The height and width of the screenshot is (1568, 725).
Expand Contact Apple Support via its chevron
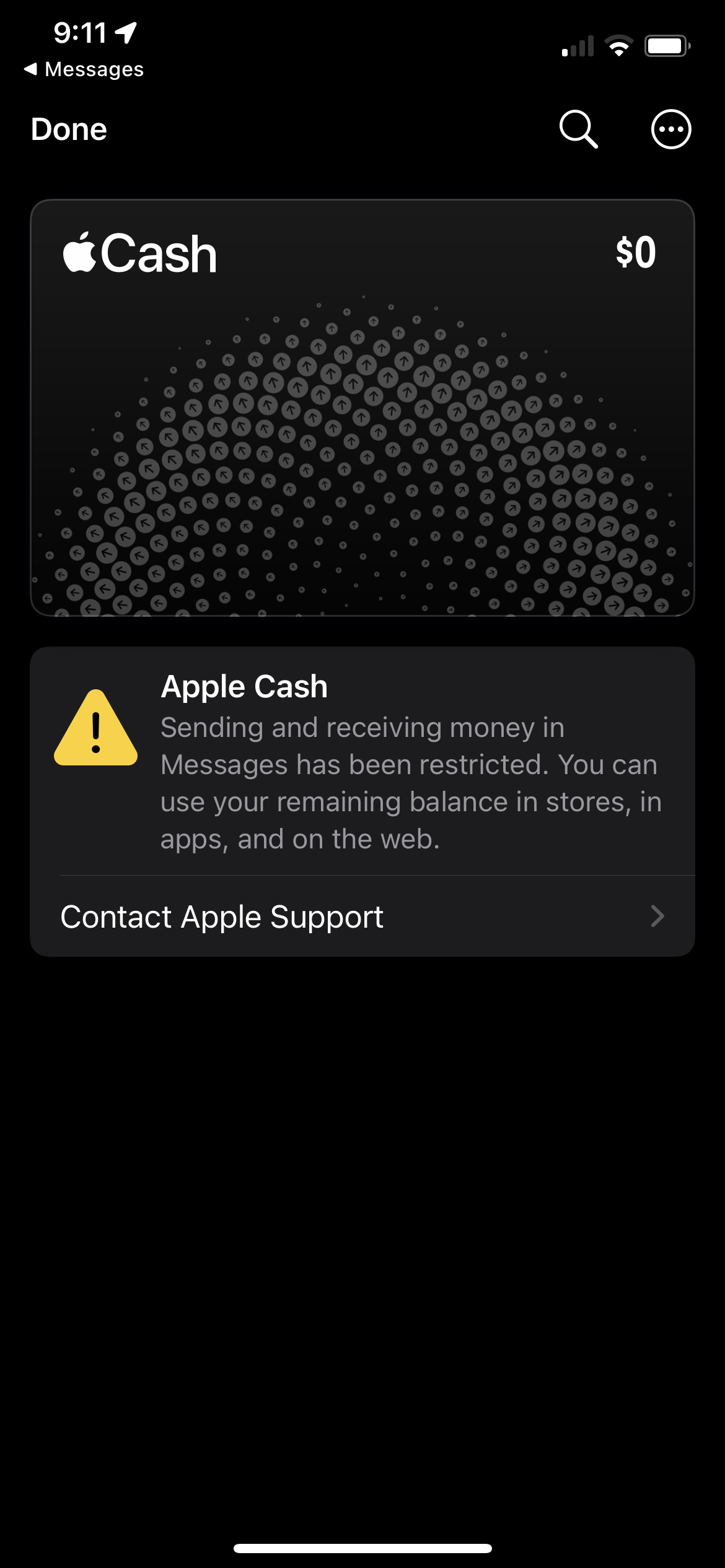pyautogui.click(x=659, y=917)
